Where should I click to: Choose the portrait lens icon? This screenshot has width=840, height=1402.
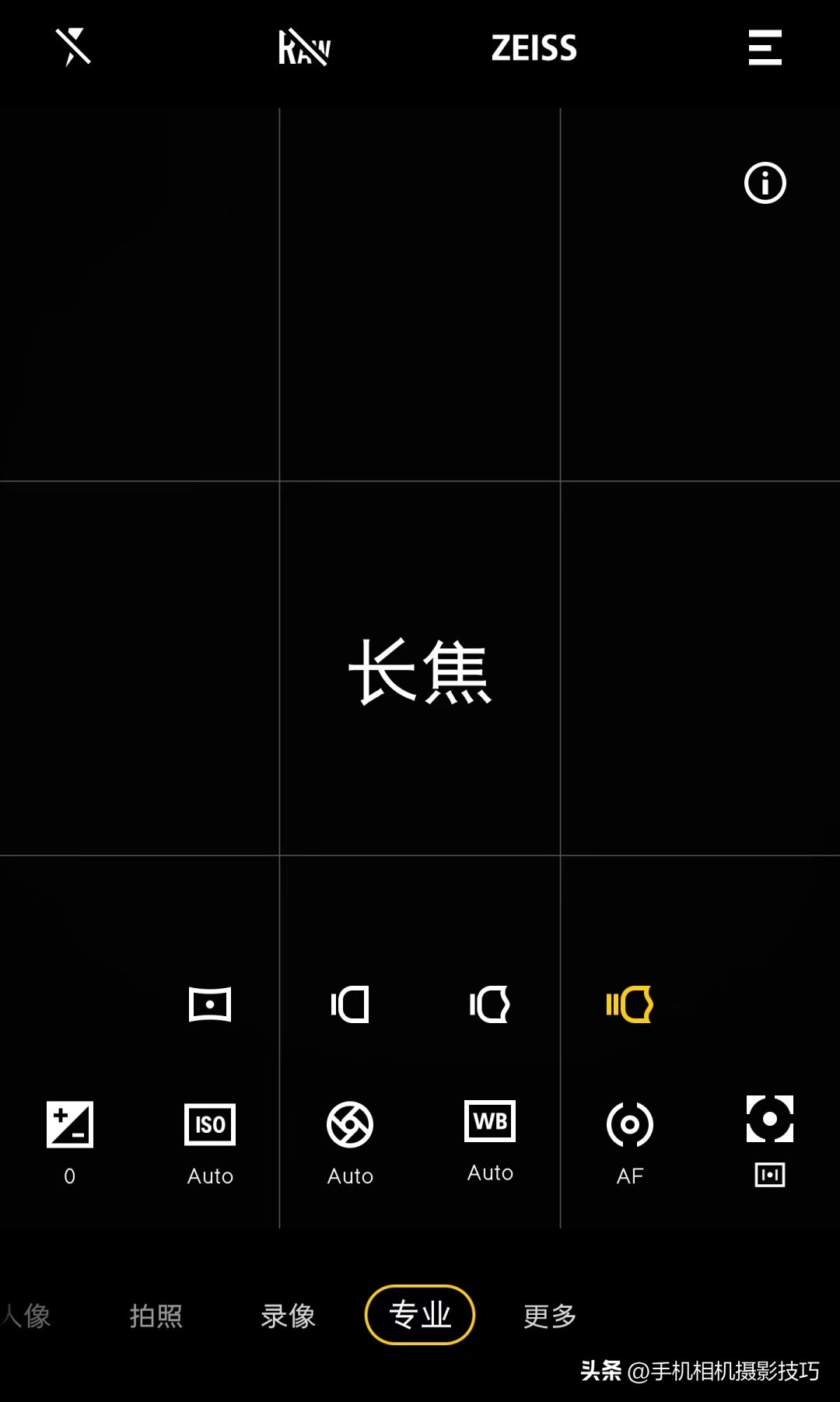(x=490, y=1004)
